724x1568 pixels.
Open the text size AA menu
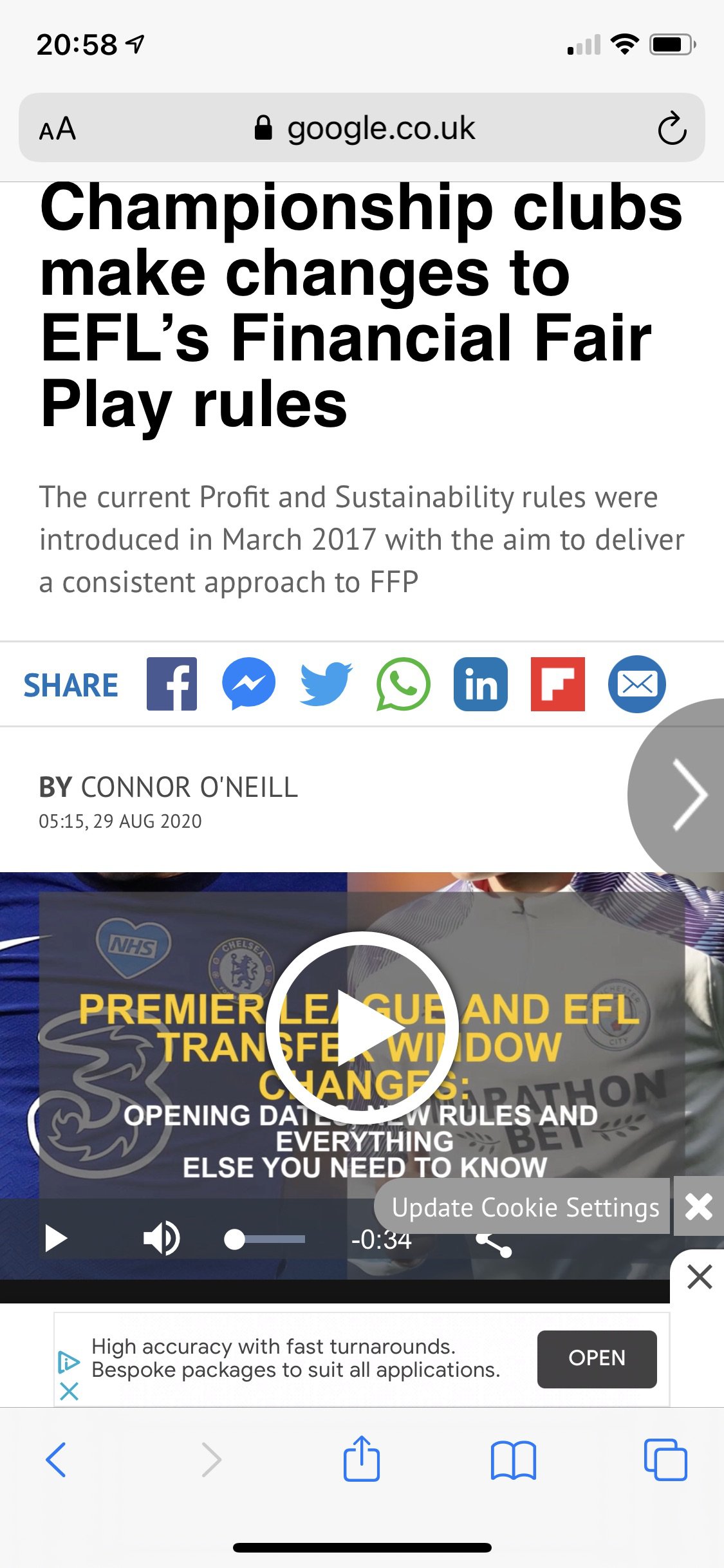(x=57, y=129)
